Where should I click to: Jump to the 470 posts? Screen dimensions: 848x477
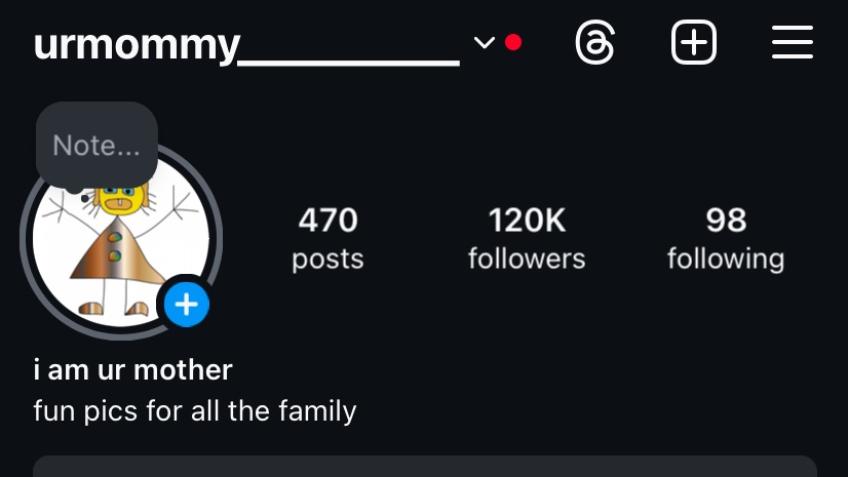327,238
